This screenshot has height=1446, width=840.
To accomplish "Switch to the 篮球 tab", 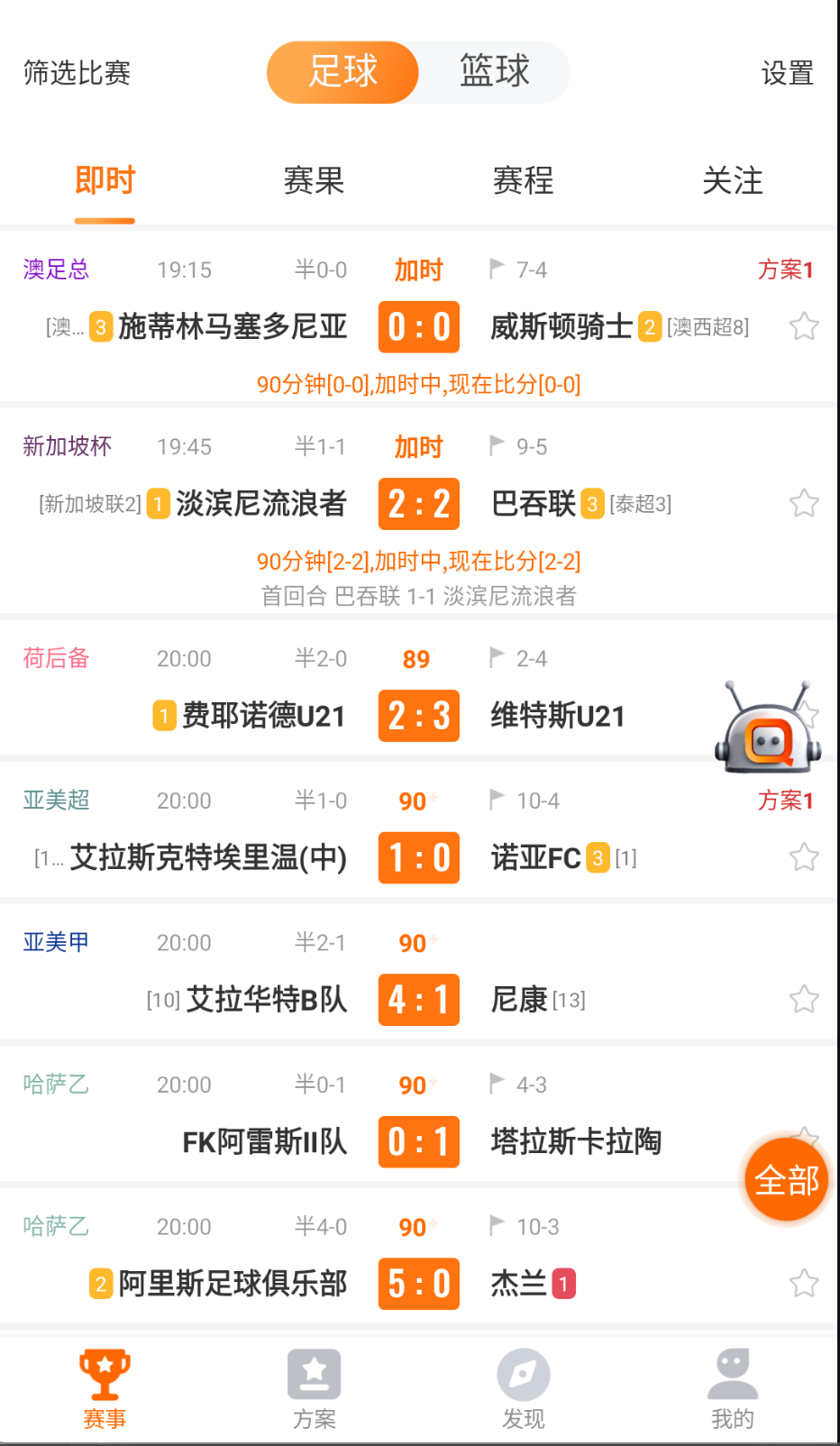I will coord(494,72).
